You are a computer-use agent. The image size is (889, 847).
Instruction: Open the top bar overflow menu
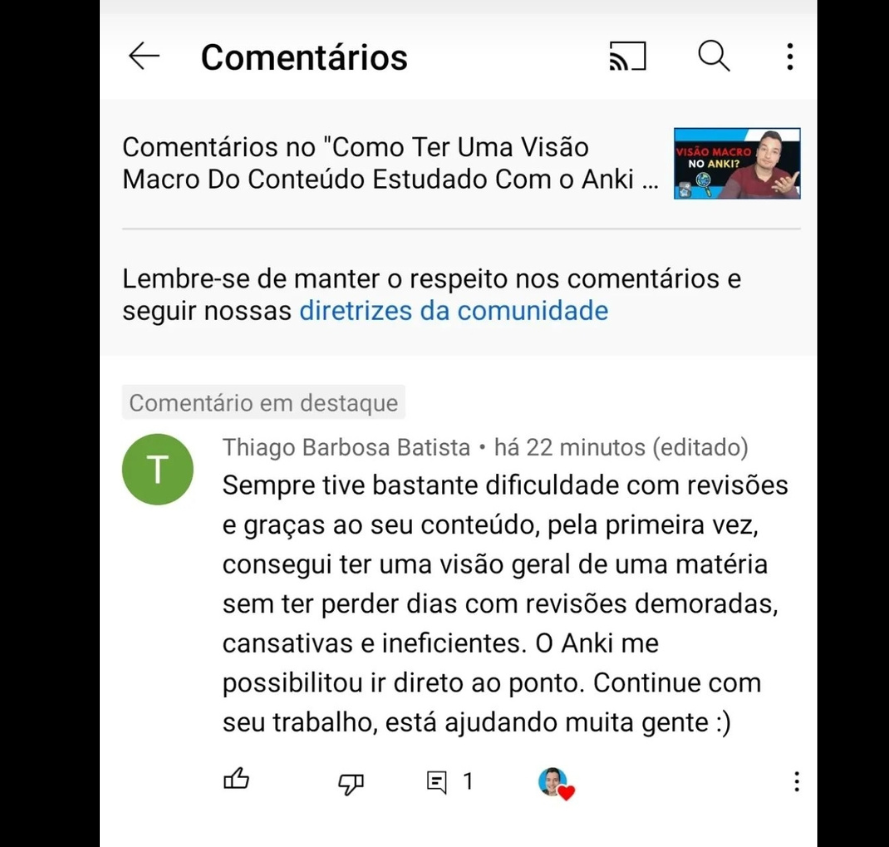pos(789,57)
